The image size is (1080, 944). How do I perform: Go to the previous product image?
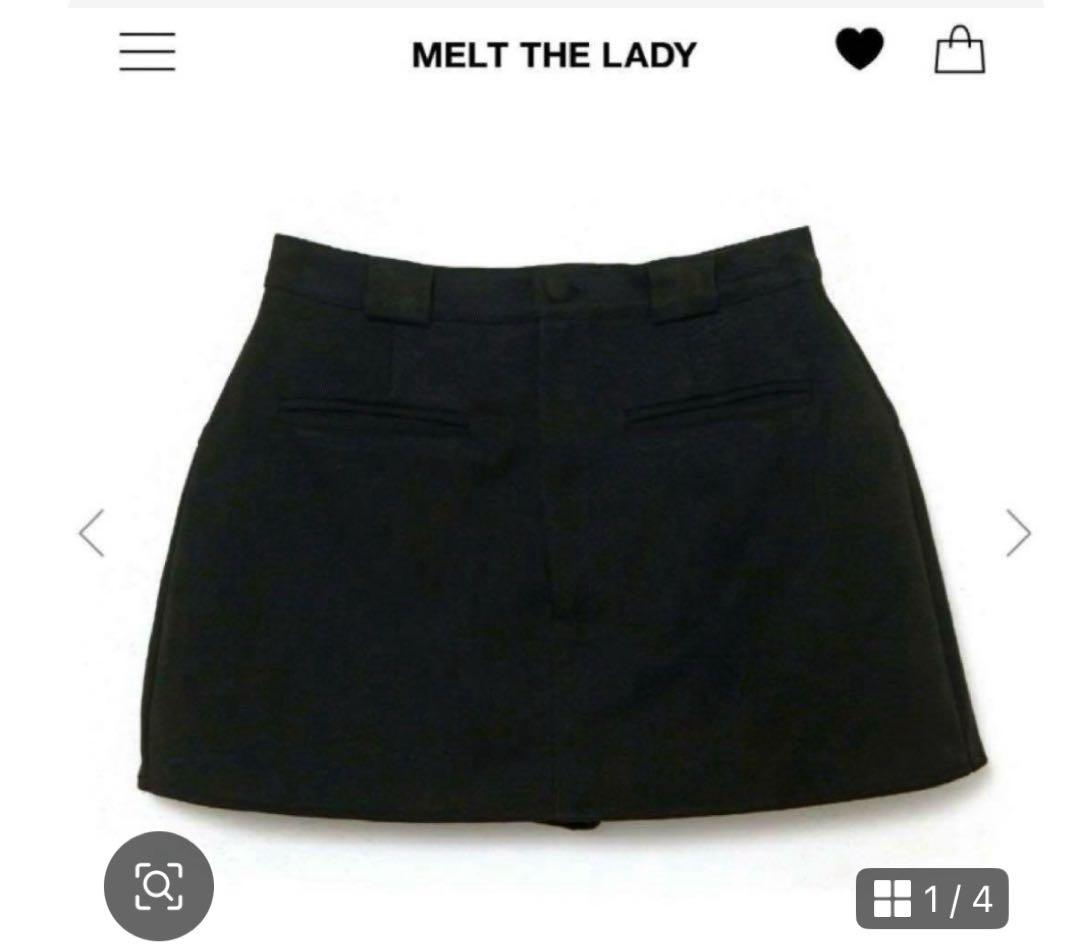click(x=92, y=532)
